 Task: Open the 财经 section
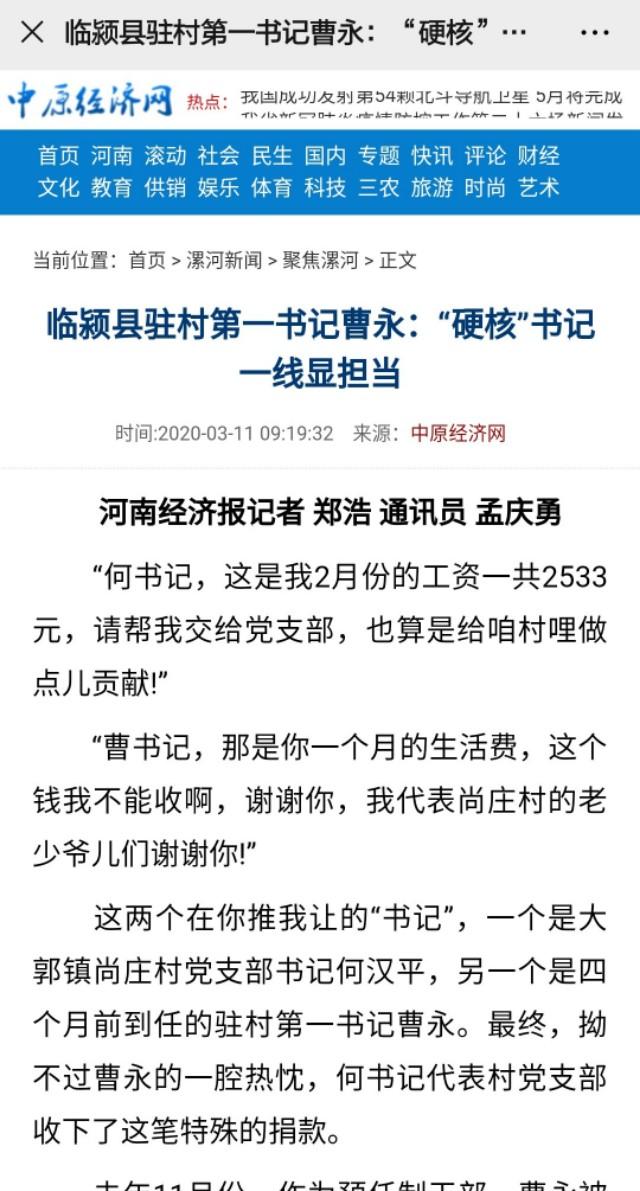(x=539, y=156)
